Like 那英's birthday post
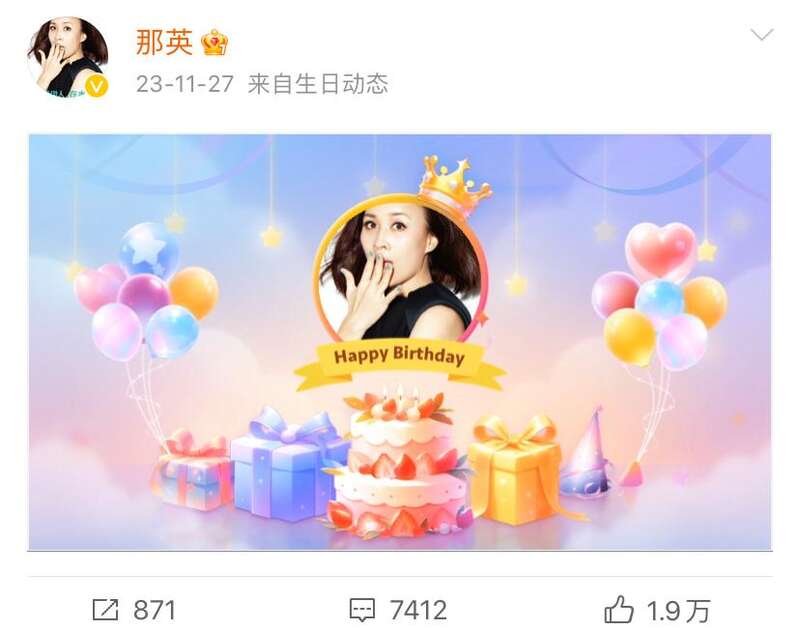The image size is (800, 630). 658,610
